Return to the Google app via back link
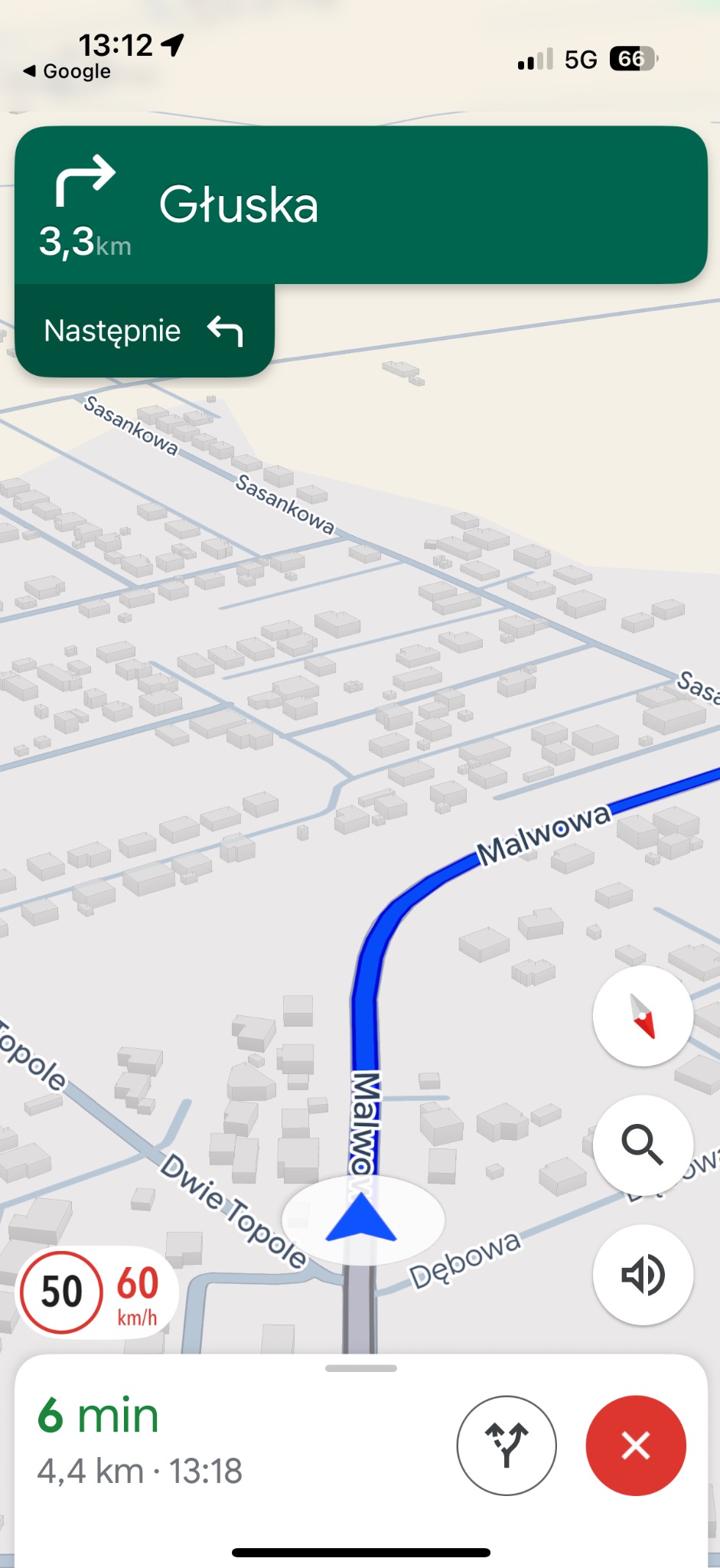 [x=67, y=71]
